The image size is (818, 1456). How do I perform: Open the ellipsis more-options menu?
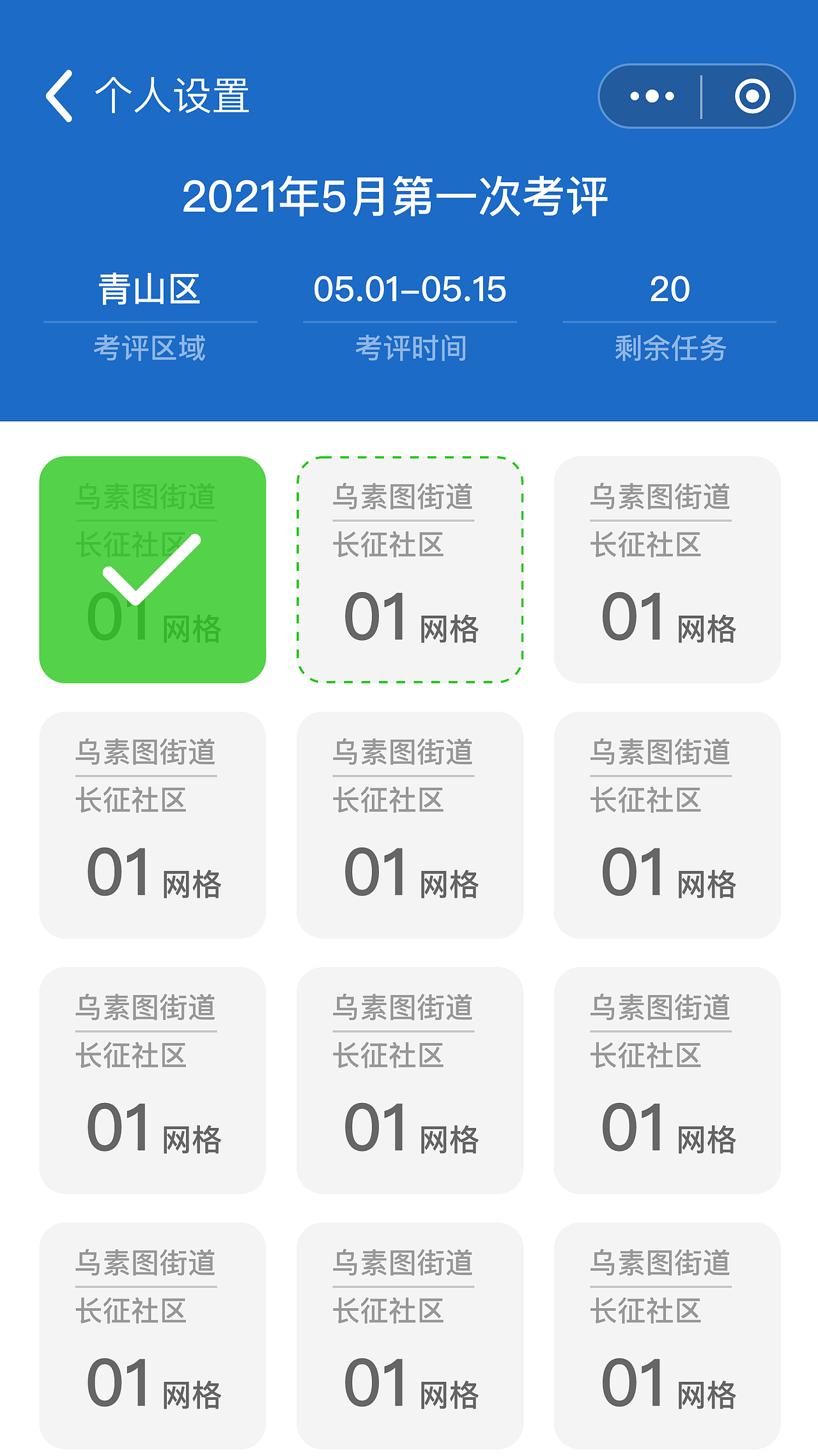pos(651,96)
